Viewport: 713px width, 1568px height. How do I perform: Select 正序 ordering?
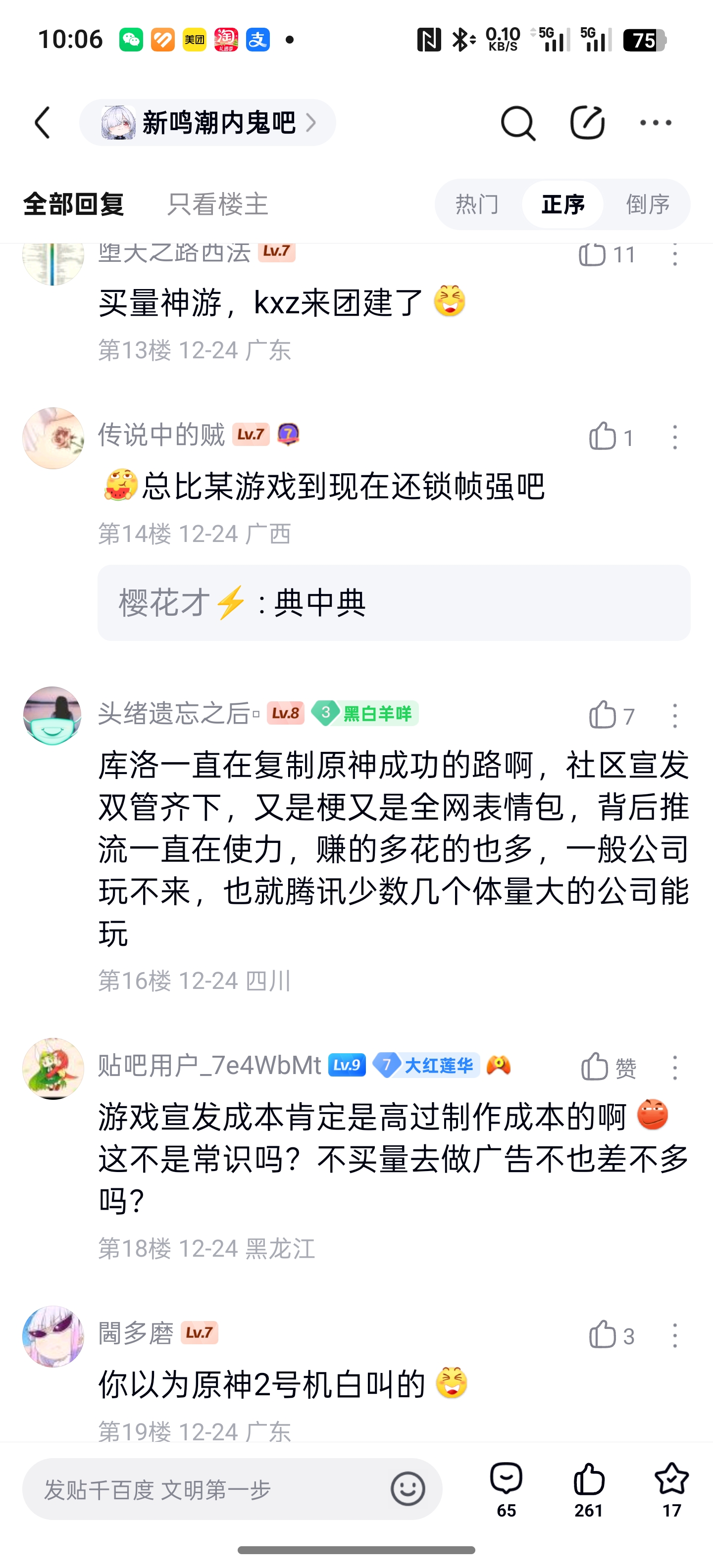coord(562,204)
